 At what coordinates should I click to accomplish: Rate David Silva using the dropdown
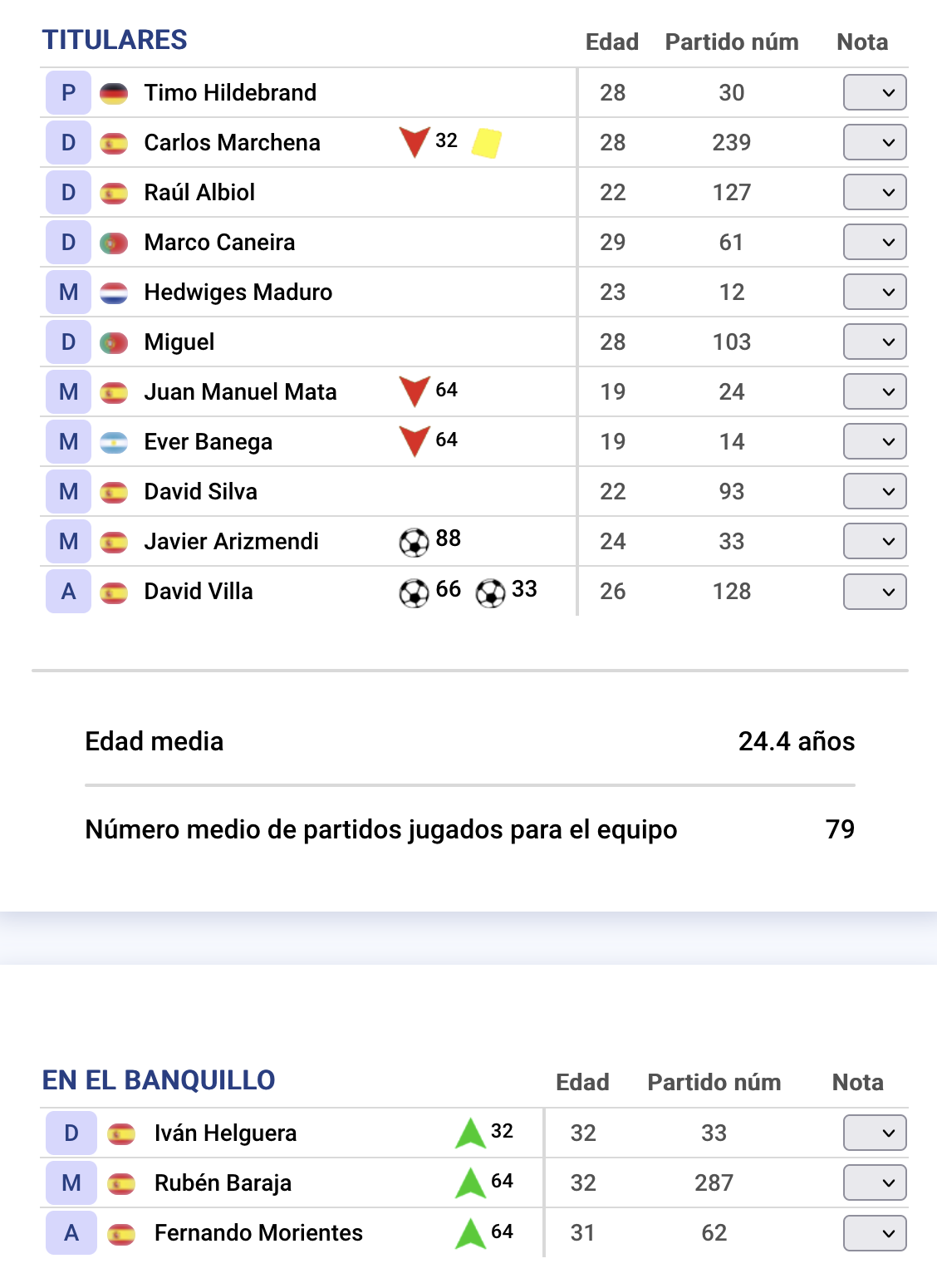[874, 491]
